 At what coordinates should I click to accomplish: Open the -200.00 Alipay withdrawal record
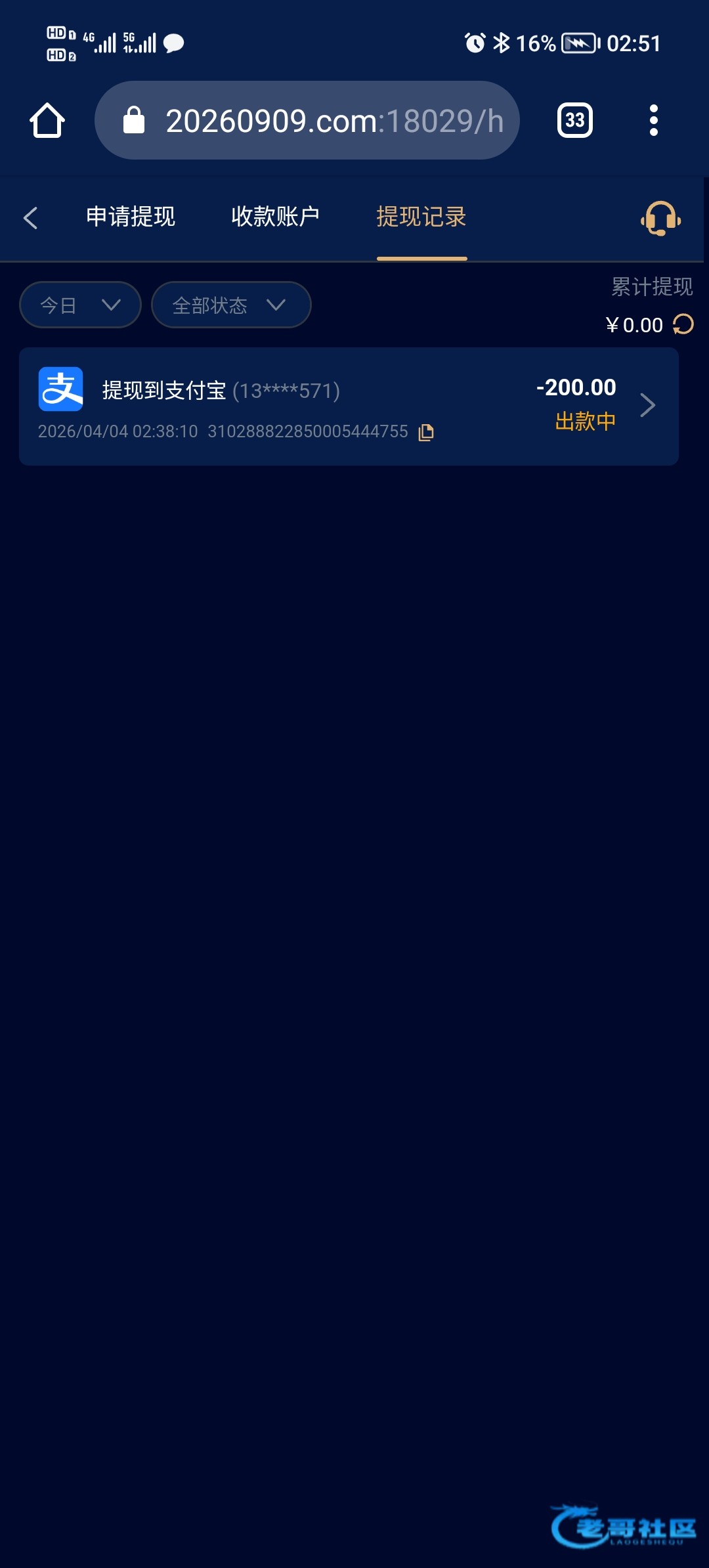(x=348, y=406)
